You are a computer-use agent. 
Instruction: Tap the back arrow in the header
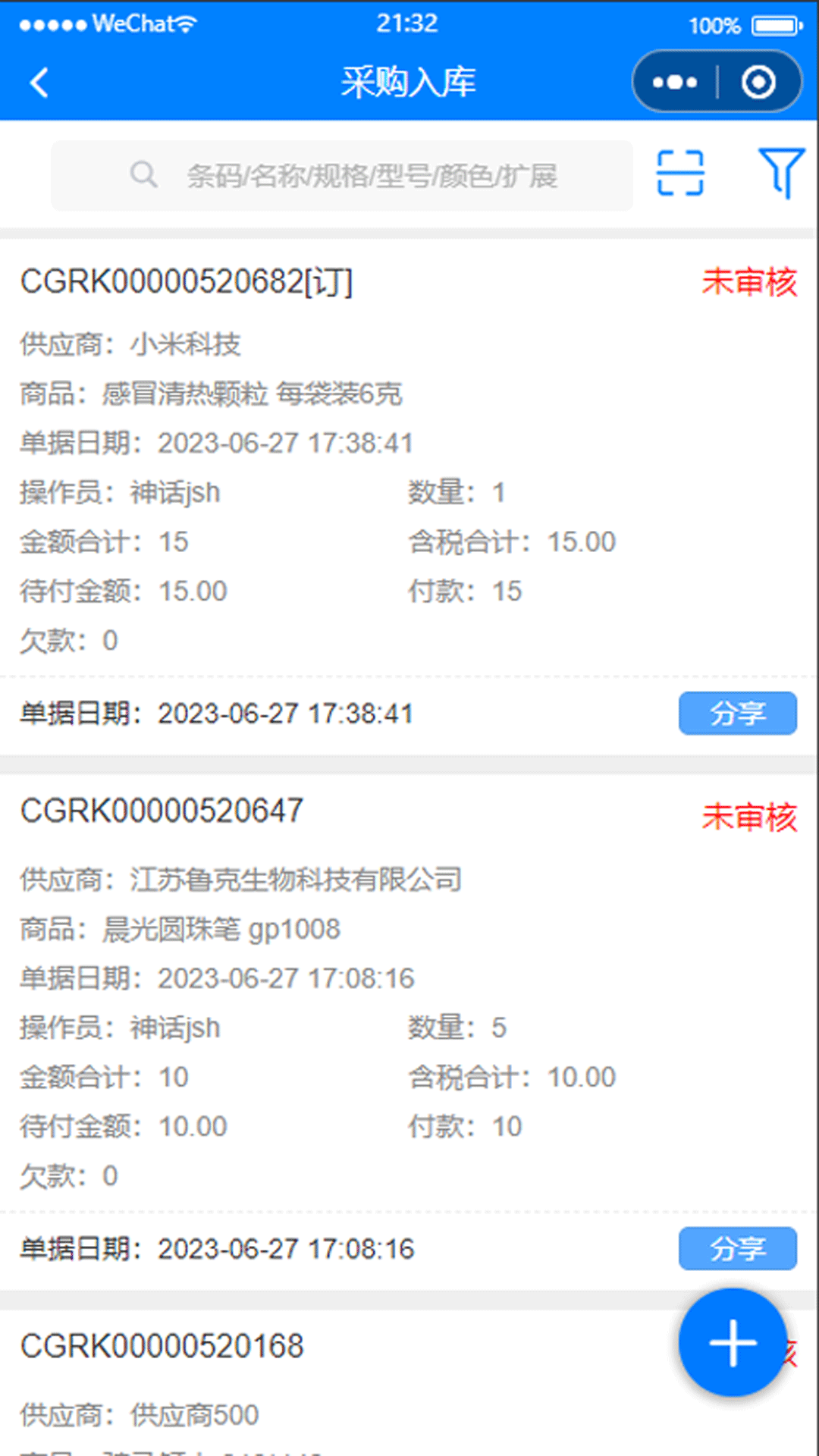(x=39, y=81)
